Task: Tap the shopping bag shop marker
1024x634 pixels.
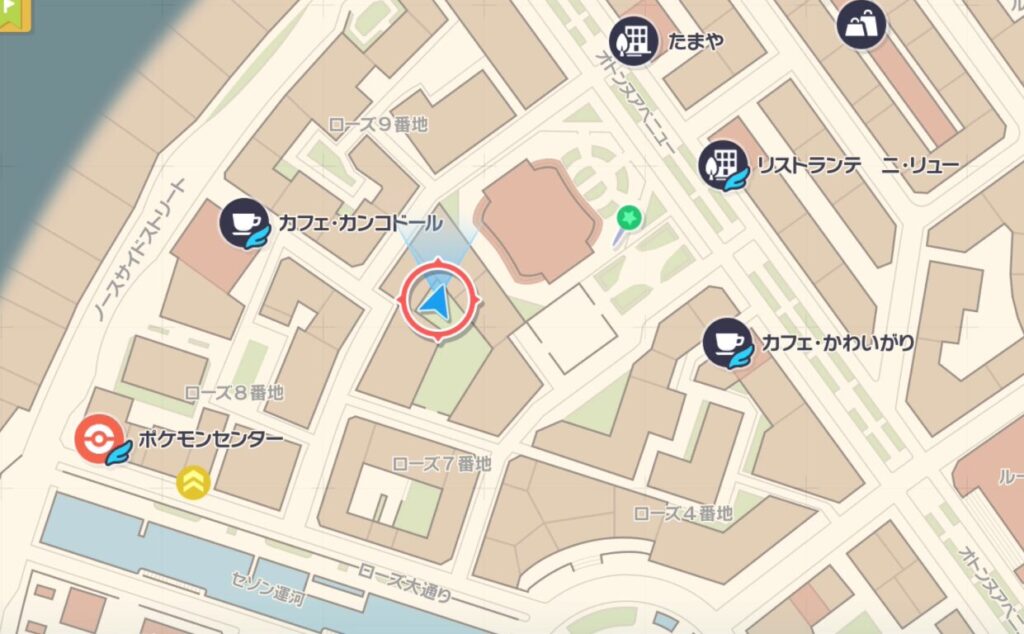Action: coord(861,25)
